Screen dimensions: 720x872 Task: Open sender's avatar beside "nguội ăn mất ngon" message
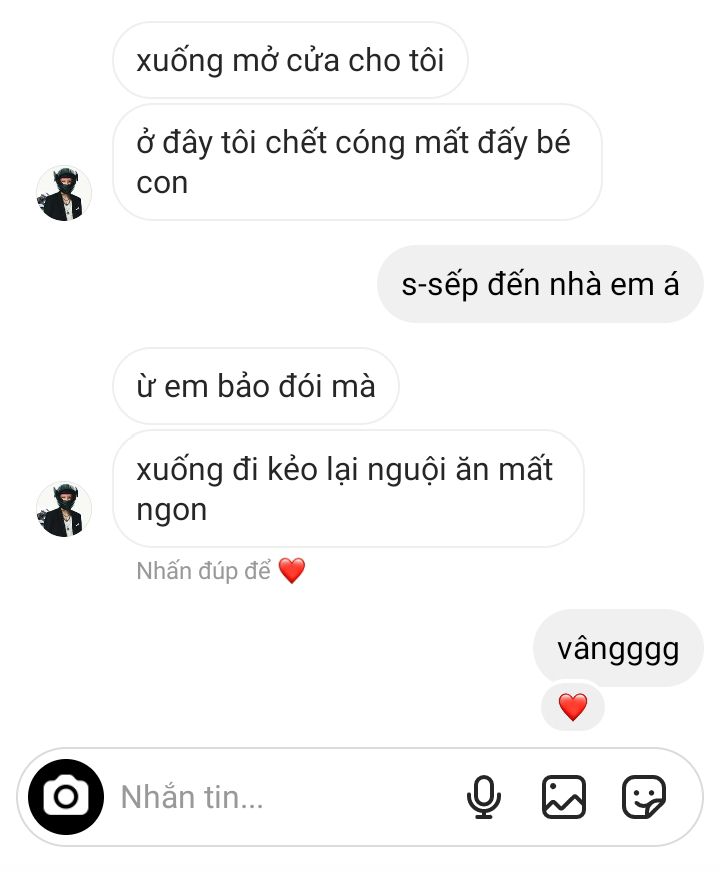64,509
